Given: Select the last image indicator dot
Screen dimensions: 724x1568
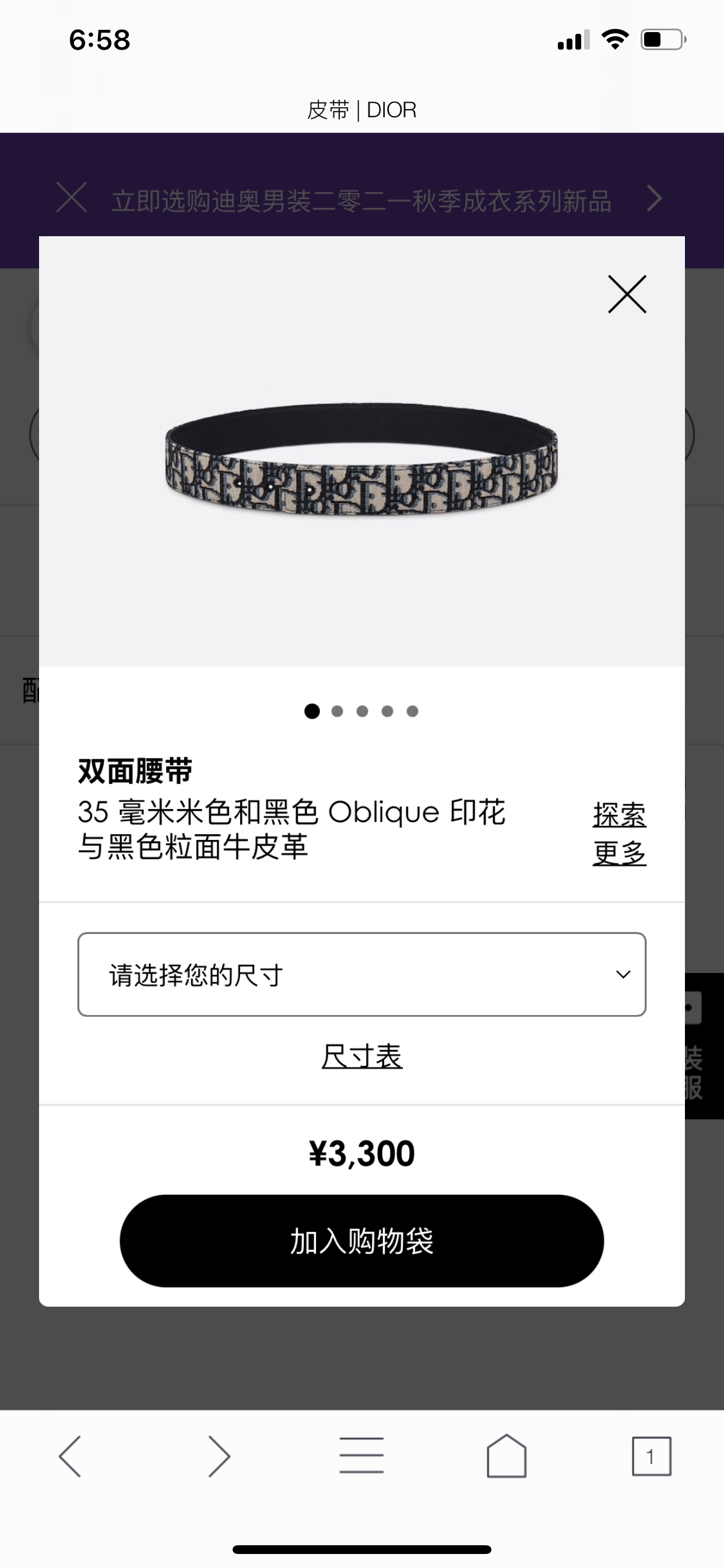Looking at the screenshot, I should 413,711.
